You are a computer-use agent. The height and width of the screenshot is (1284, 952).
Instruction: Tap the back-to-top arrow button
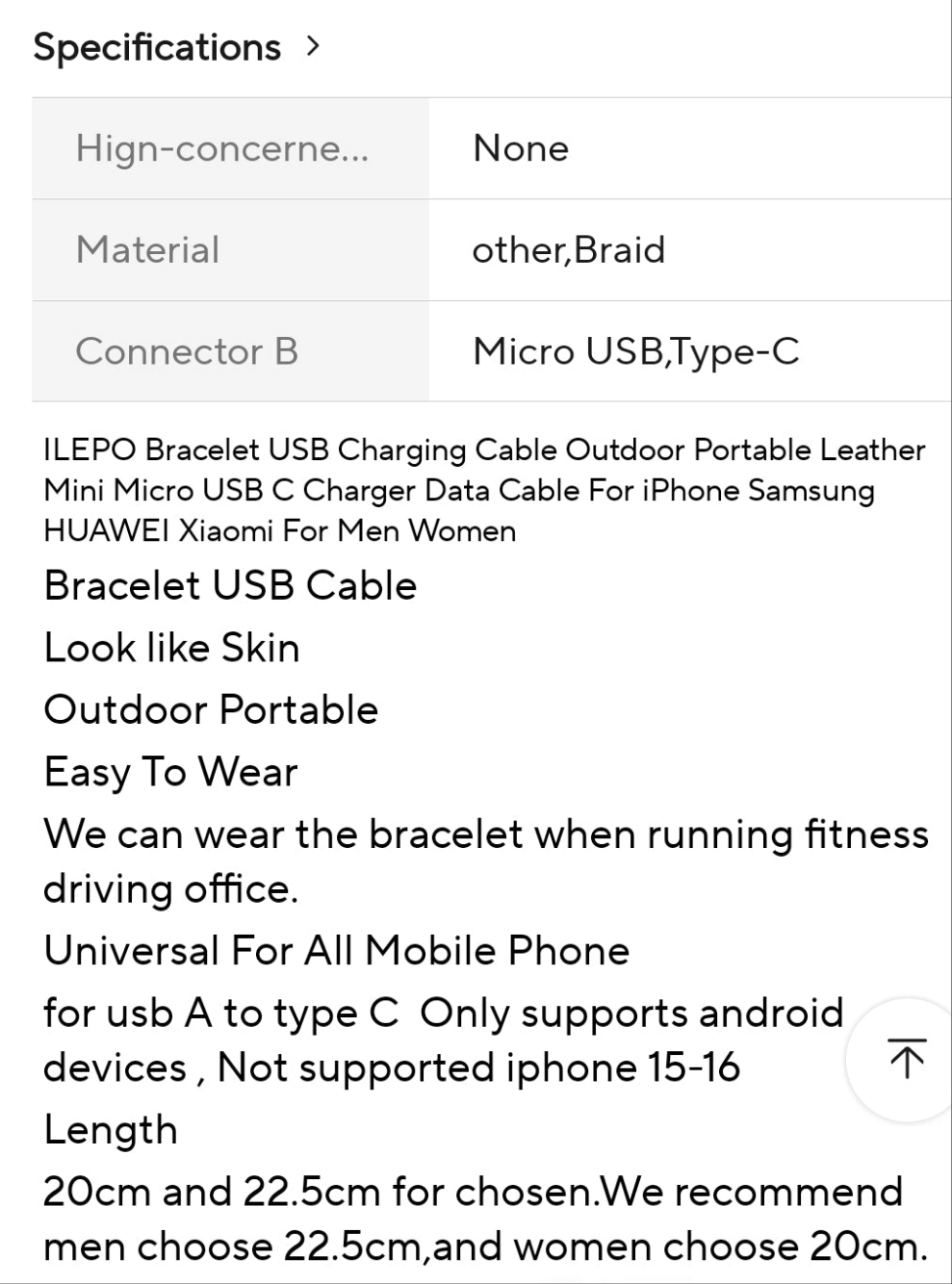tap(906, 1060)
